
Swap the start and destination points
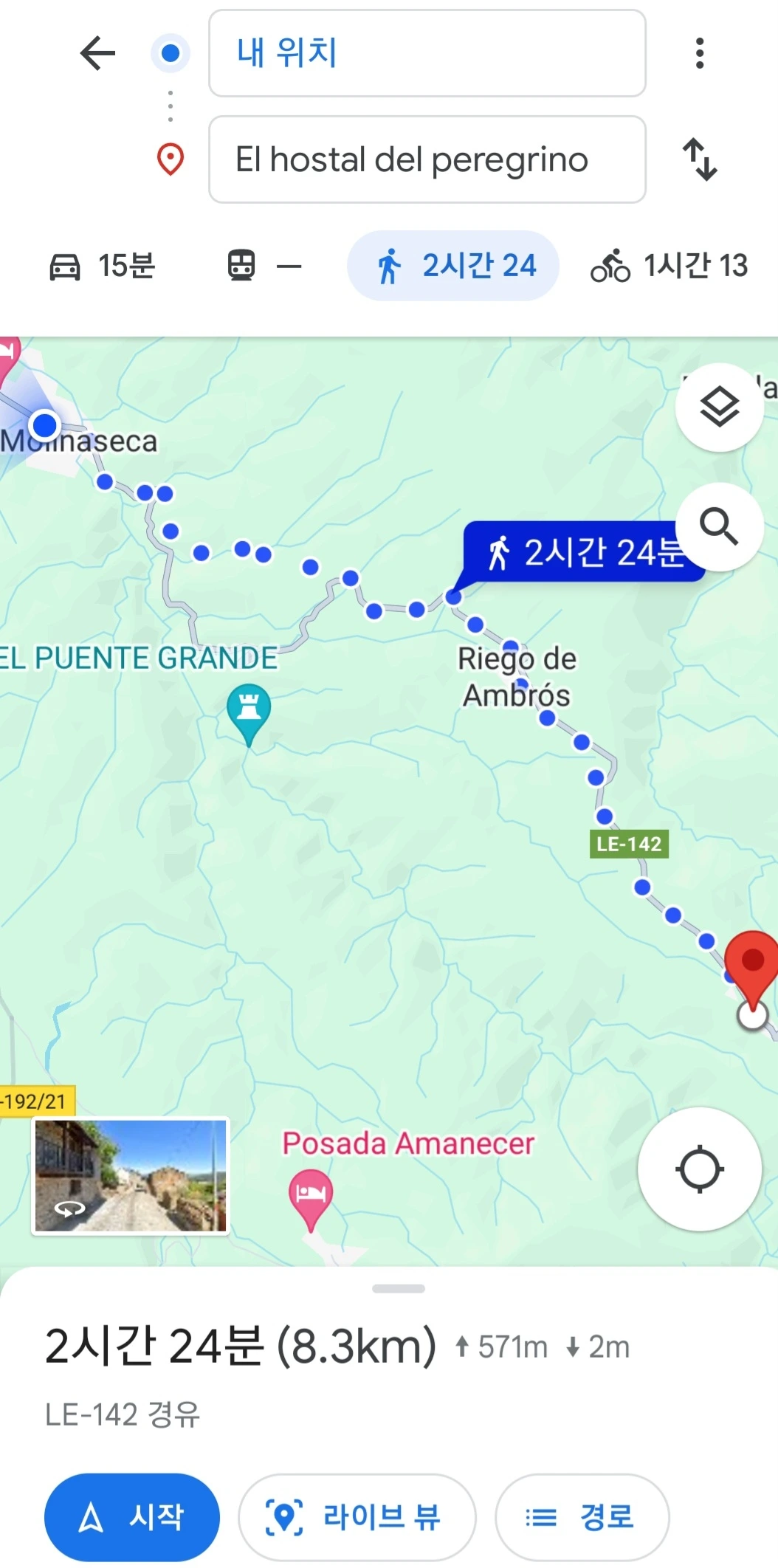pyautogui.click(x=699, y=159)
